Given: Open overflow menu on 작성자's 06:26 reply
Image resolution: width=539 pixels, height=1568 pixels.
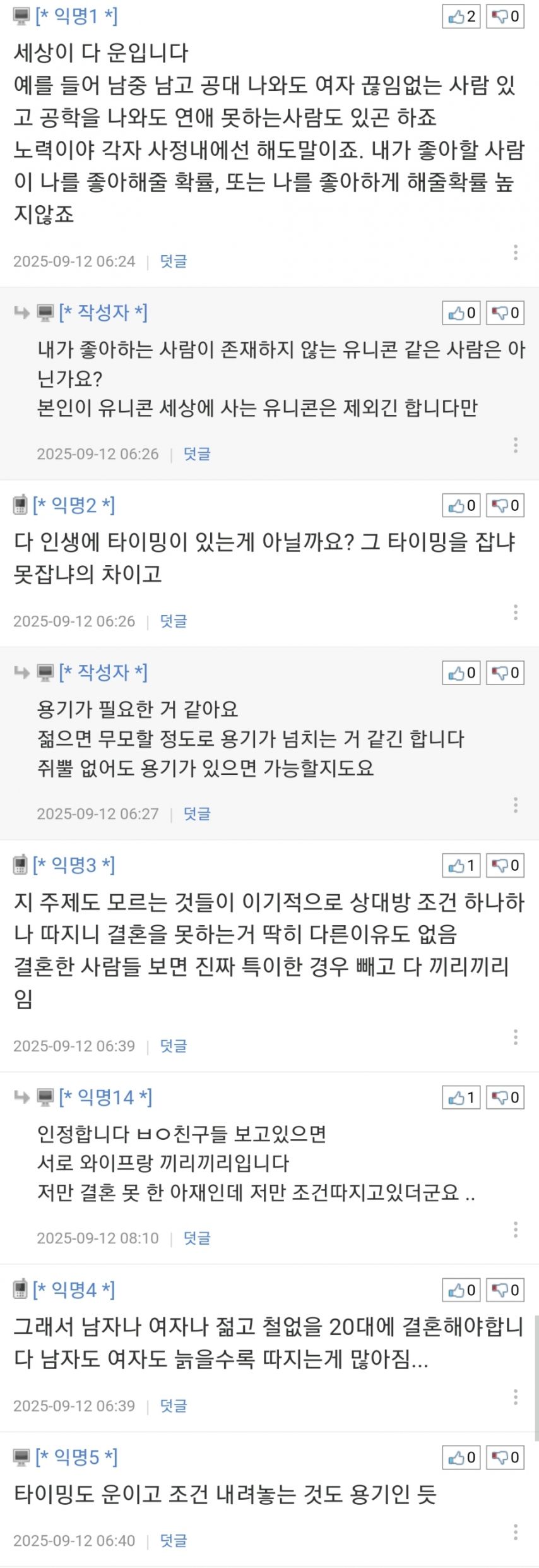Looking at the screenshot, I should click(516, 445).
